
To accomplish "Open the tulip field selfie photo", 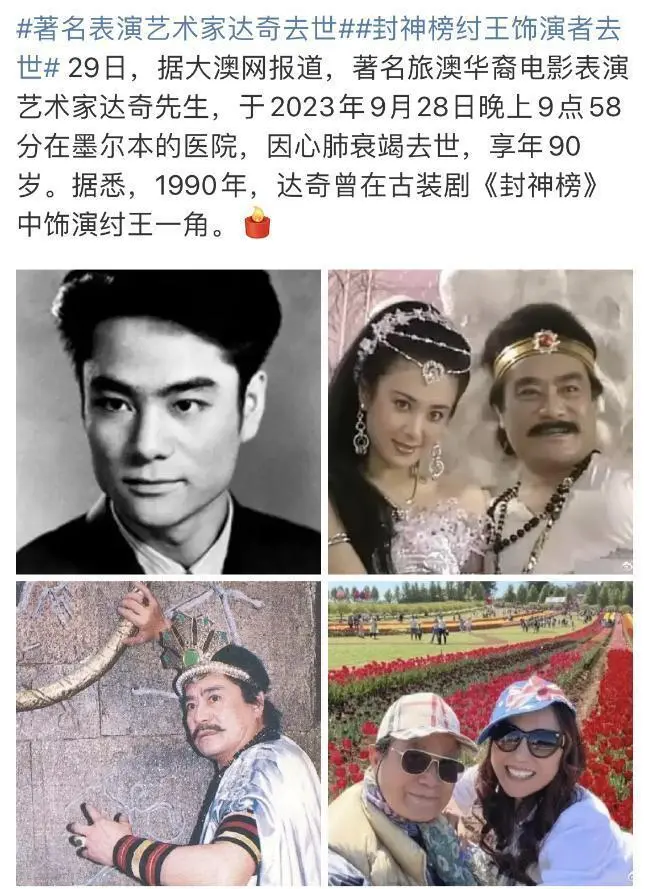I will click(480, 733).
